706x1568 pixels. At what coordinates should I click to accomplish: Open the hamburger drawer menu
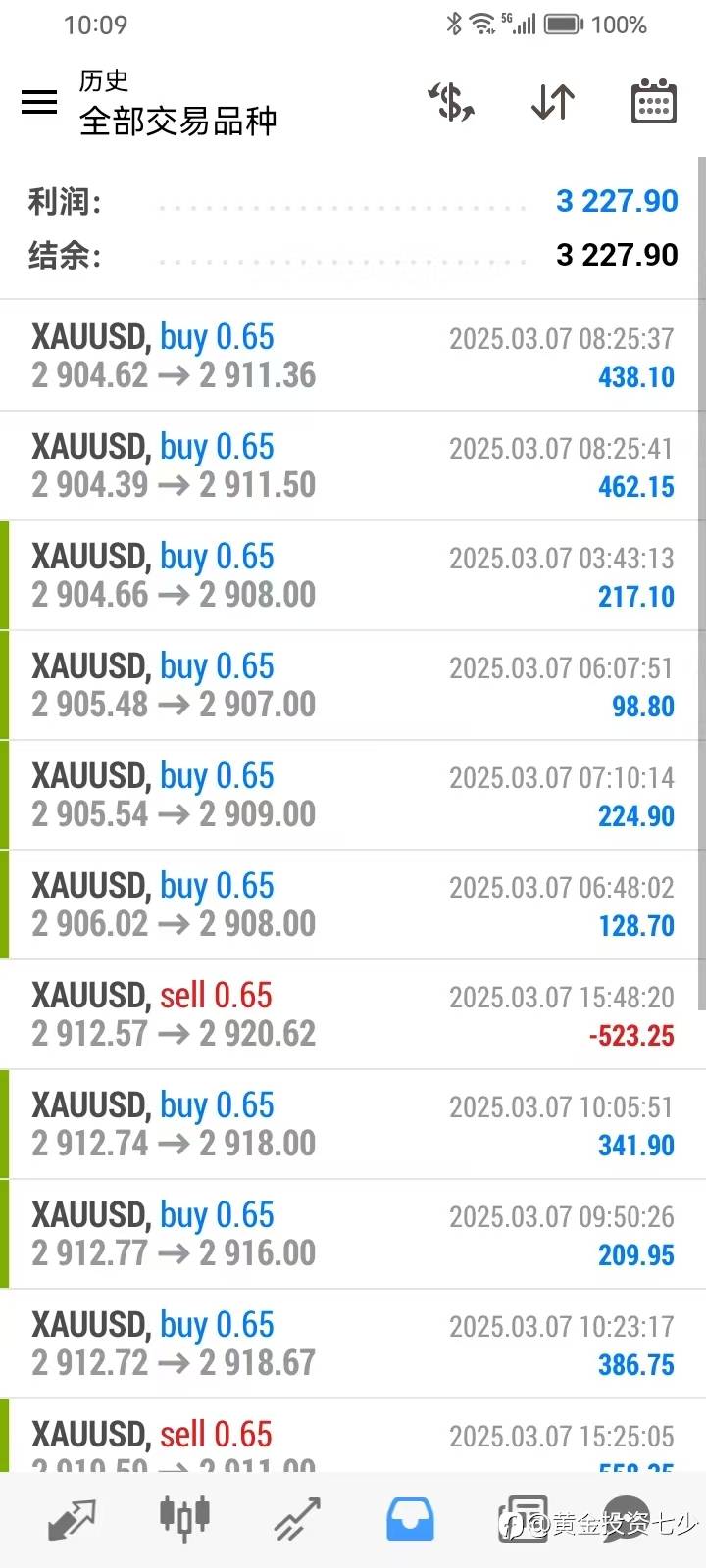[39, 102]
